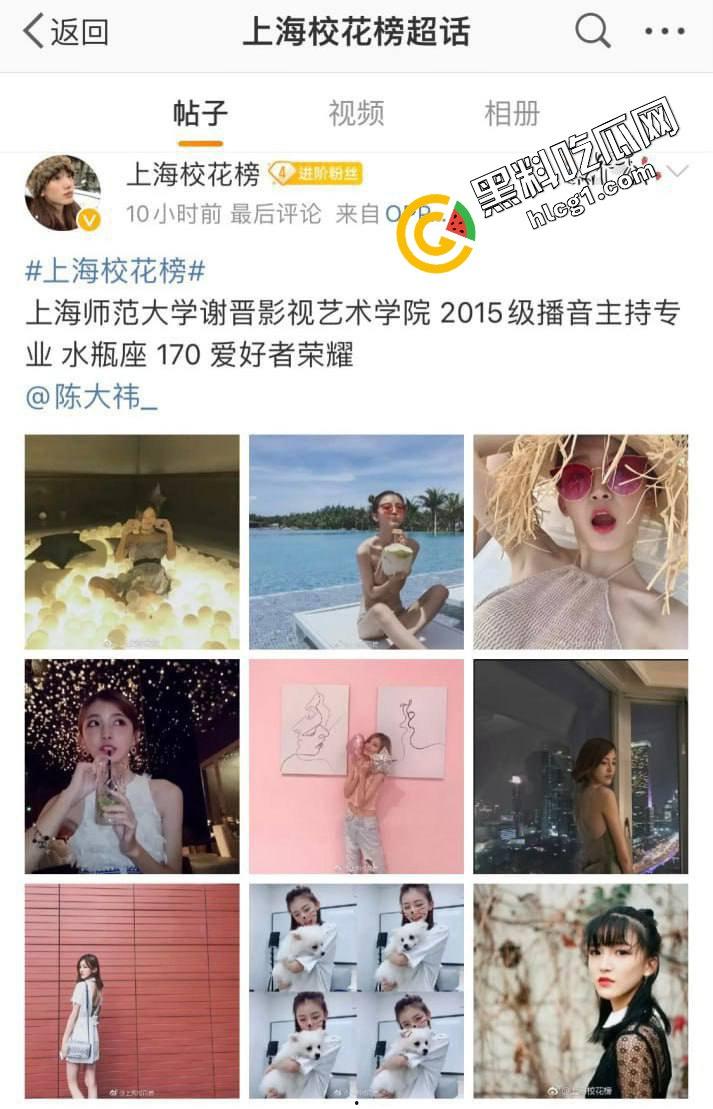Expand the post options chevron

click(679, 173)
